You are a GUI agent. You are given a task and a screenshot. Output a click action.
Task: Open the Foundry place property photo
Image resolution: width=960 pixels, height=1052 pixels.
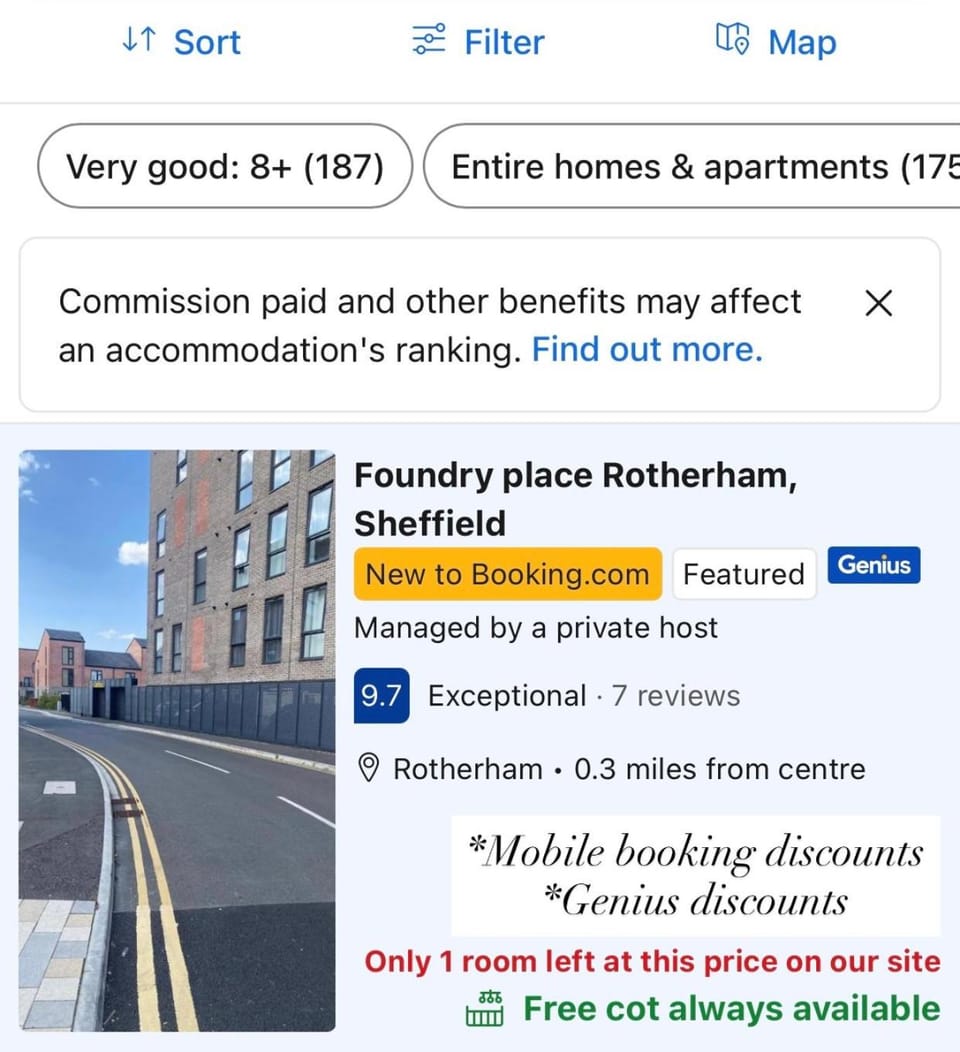click(178, 740)
